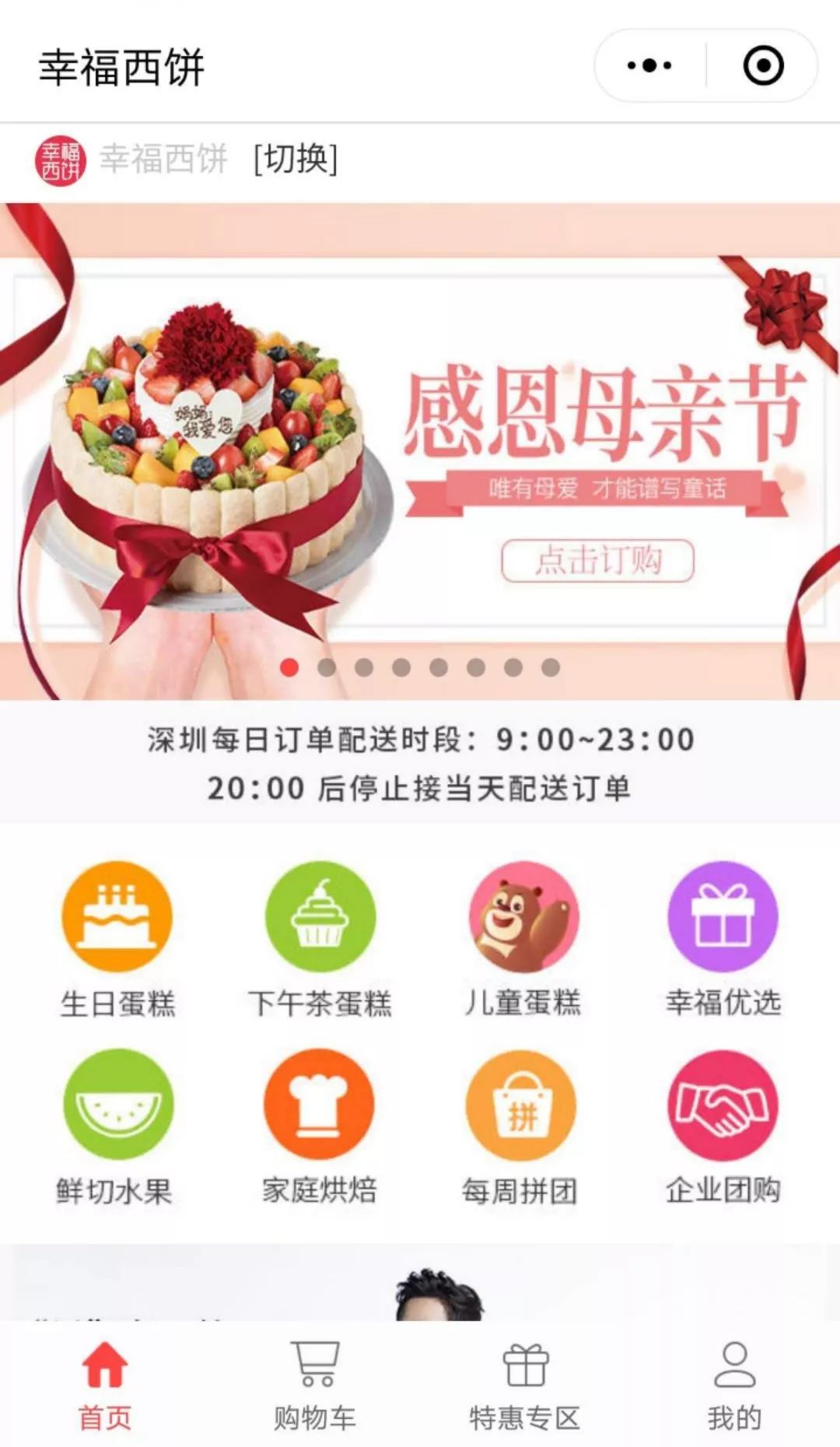Go to the 我的 profile tab

(734, 1385)
